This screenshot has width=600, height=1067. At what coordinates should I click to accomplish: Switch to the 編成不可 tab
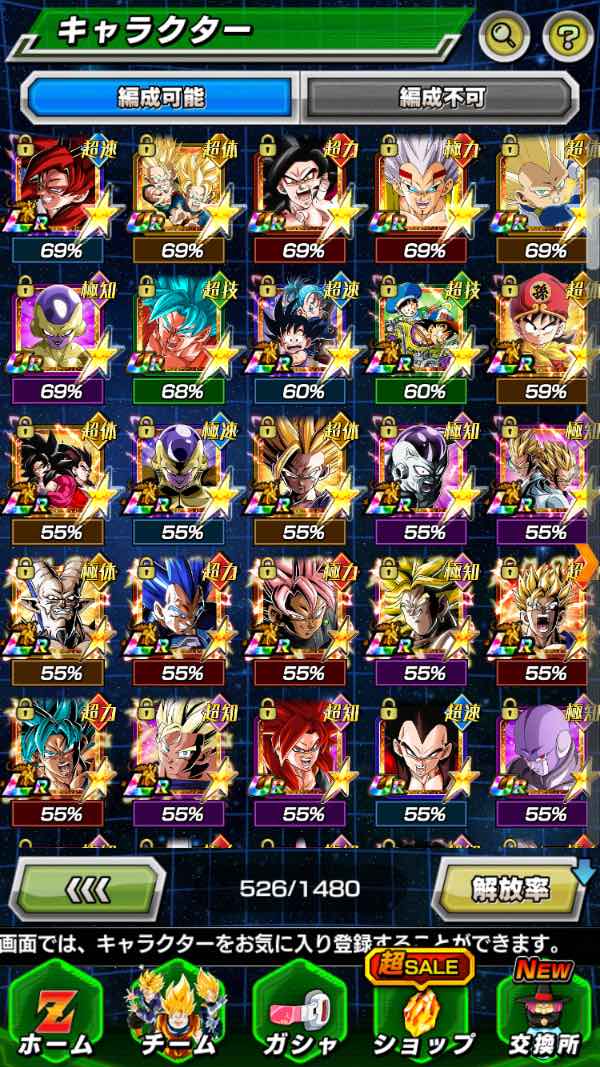[x=441, y=97]
